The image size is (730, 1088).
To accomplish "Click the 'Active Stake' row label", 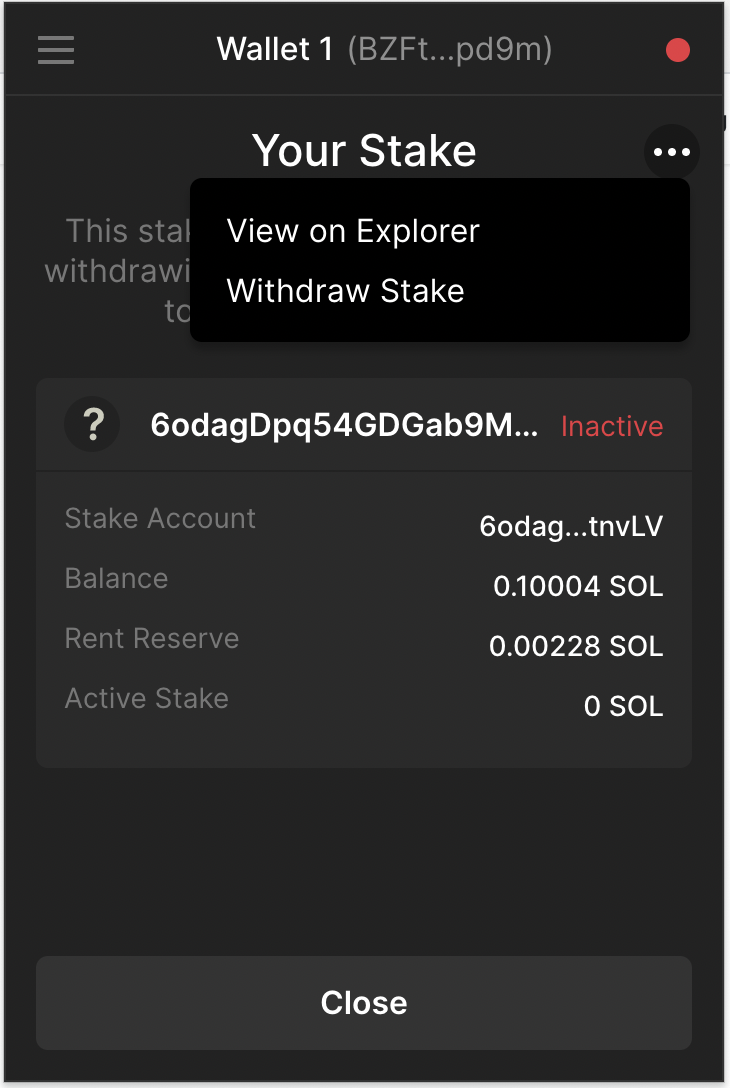I will coord(146,698).
